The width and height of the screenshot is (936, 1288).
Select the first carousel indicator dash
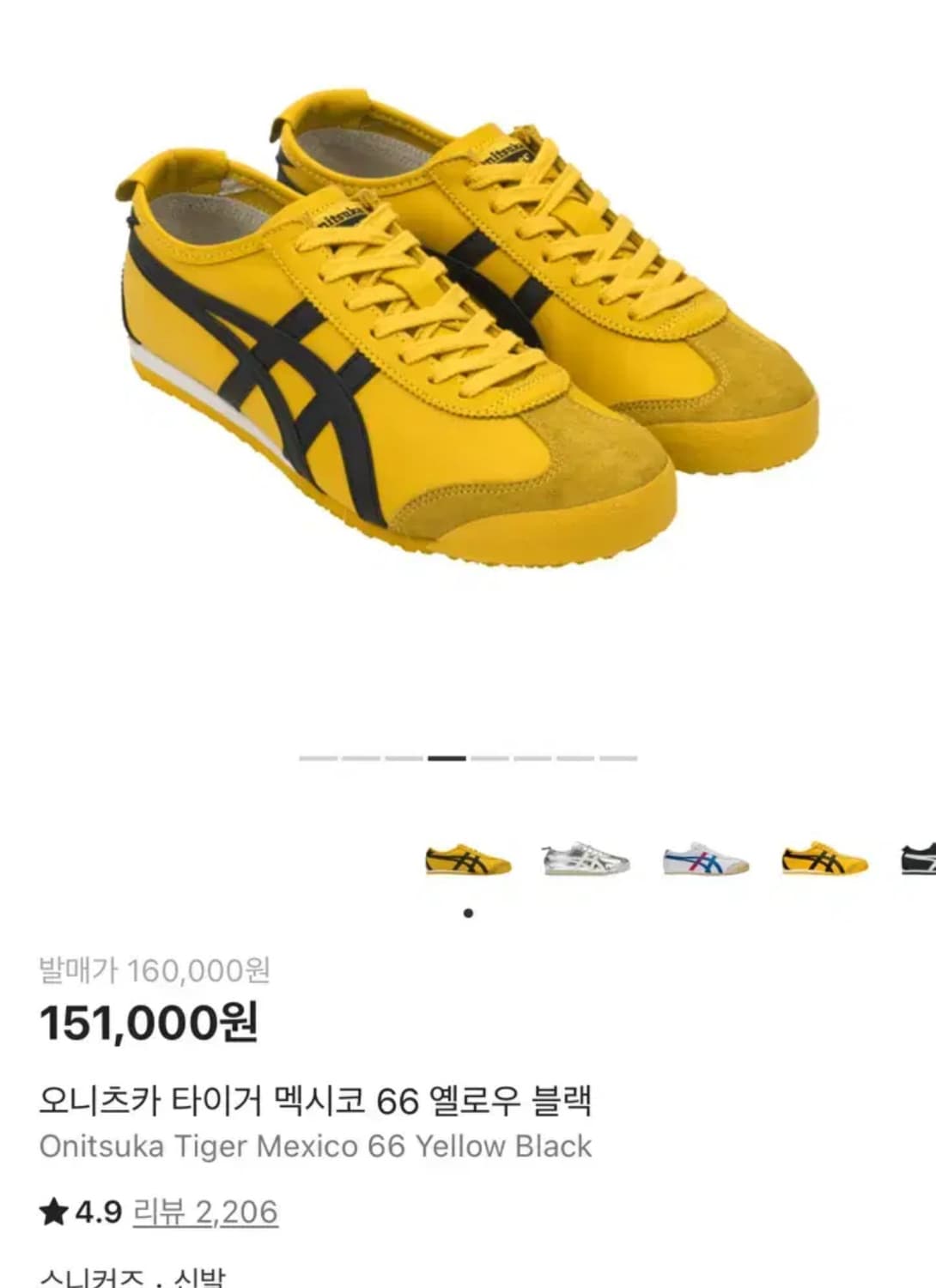point(318,757)
